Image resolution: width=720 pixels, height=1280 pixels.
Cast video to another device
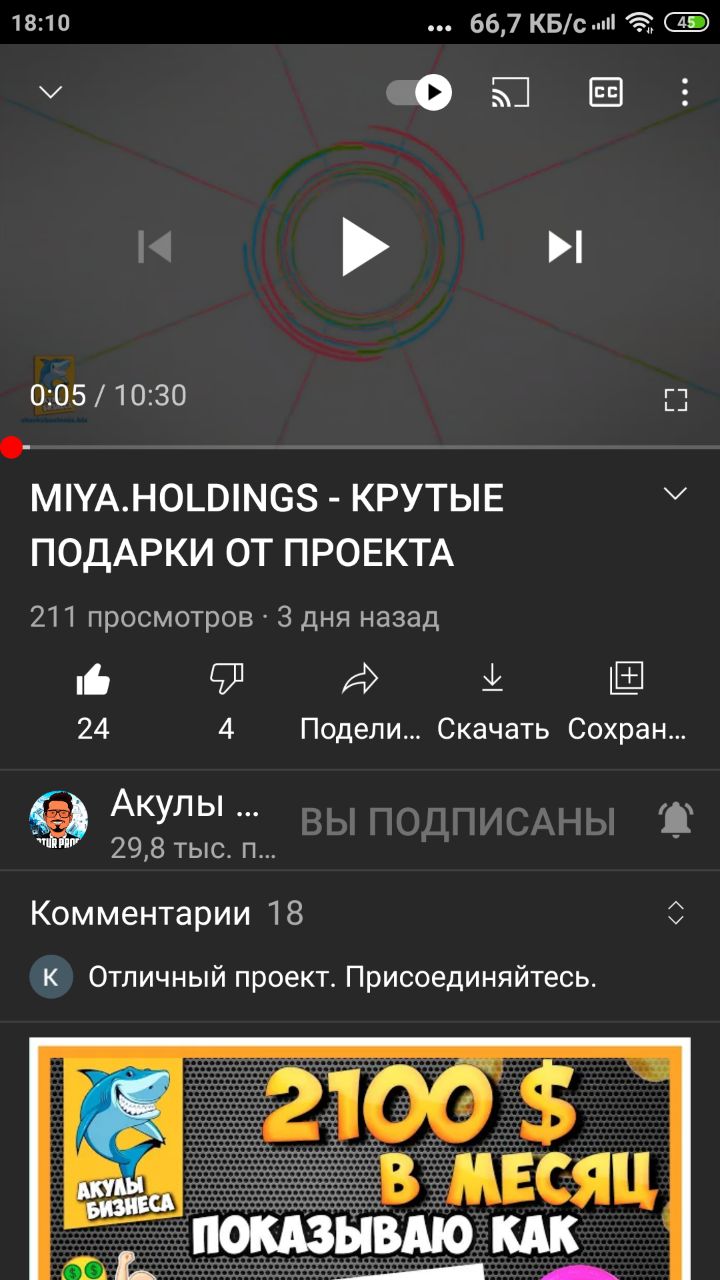click(510, 93)
